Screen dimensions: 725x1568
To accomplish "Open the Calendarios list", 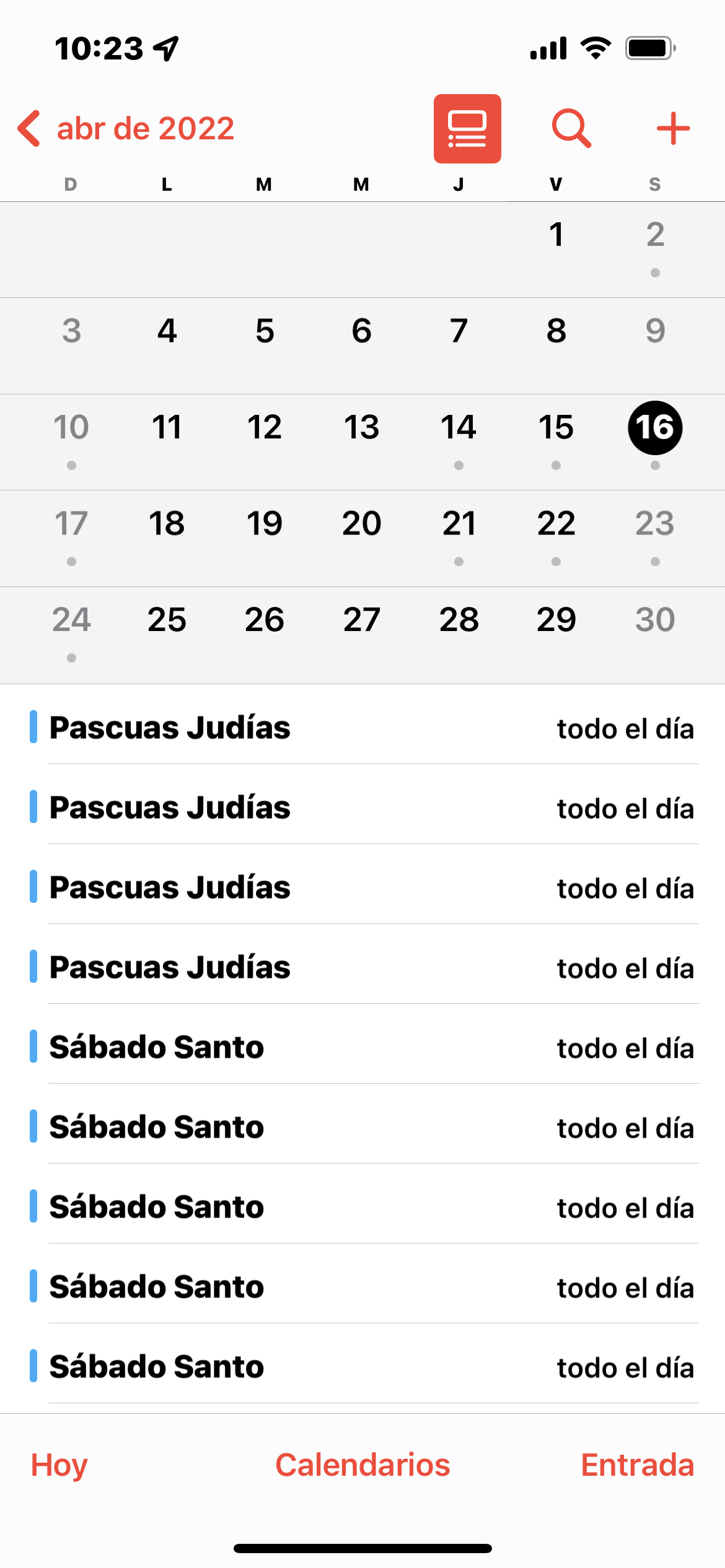I will (362, 1465).
